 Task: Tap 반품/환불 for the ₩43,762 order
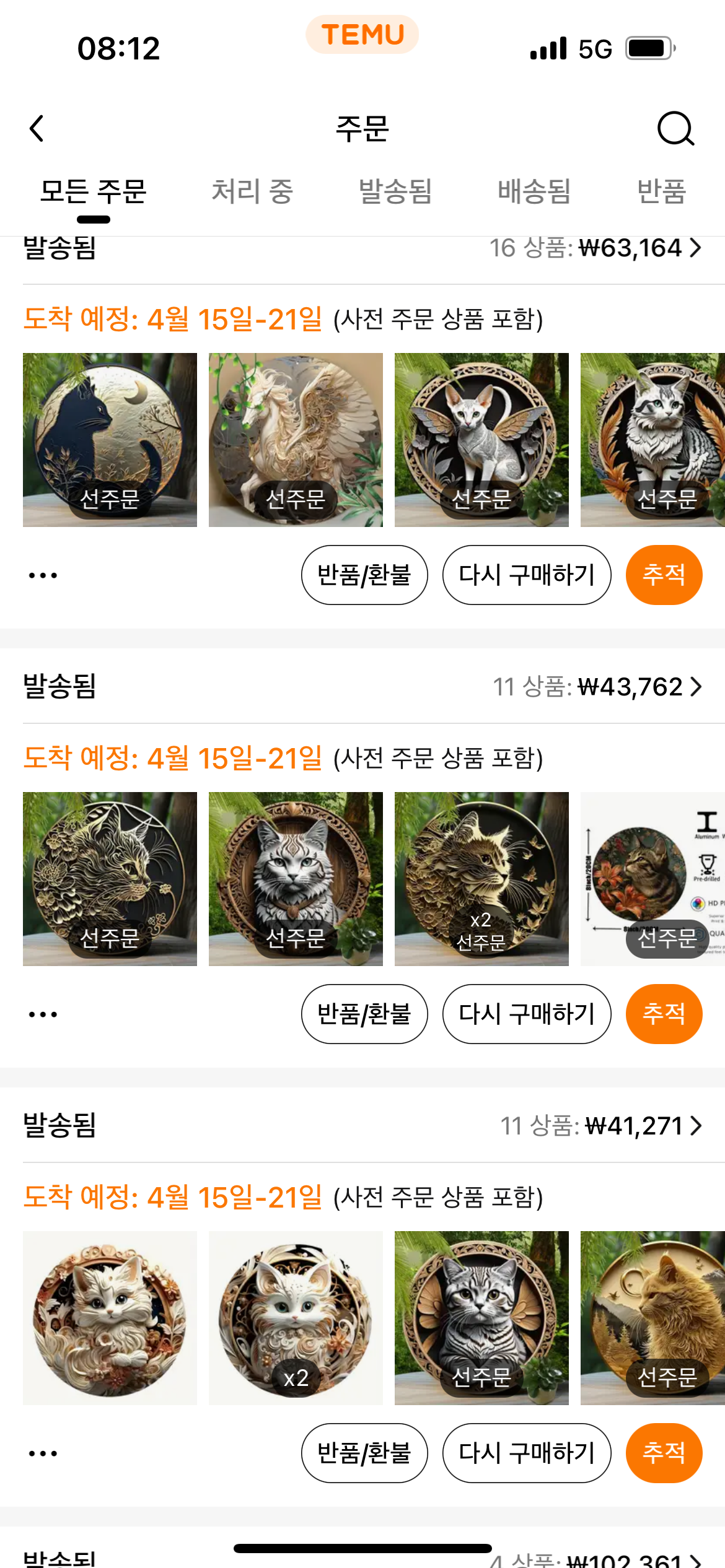point(364,1014)
